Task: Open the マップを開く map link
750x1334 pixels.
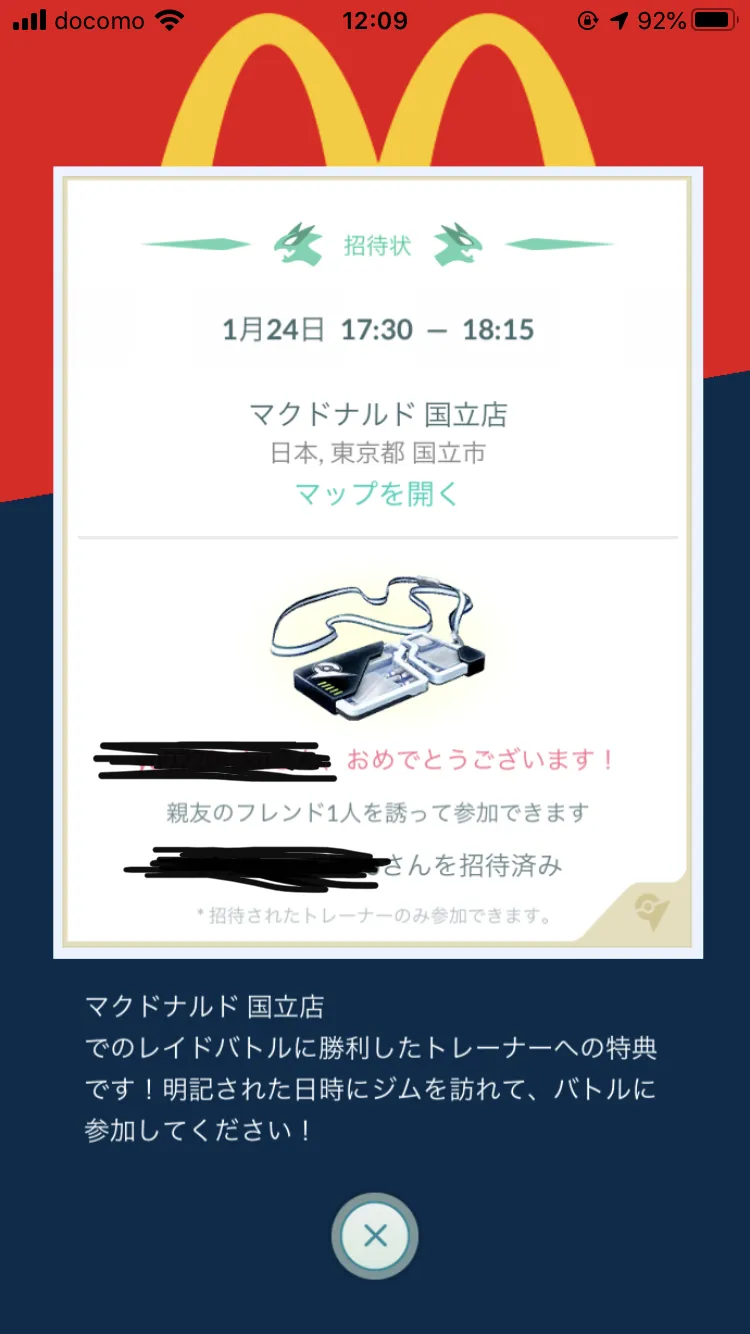Action: (x=377, y=493)
